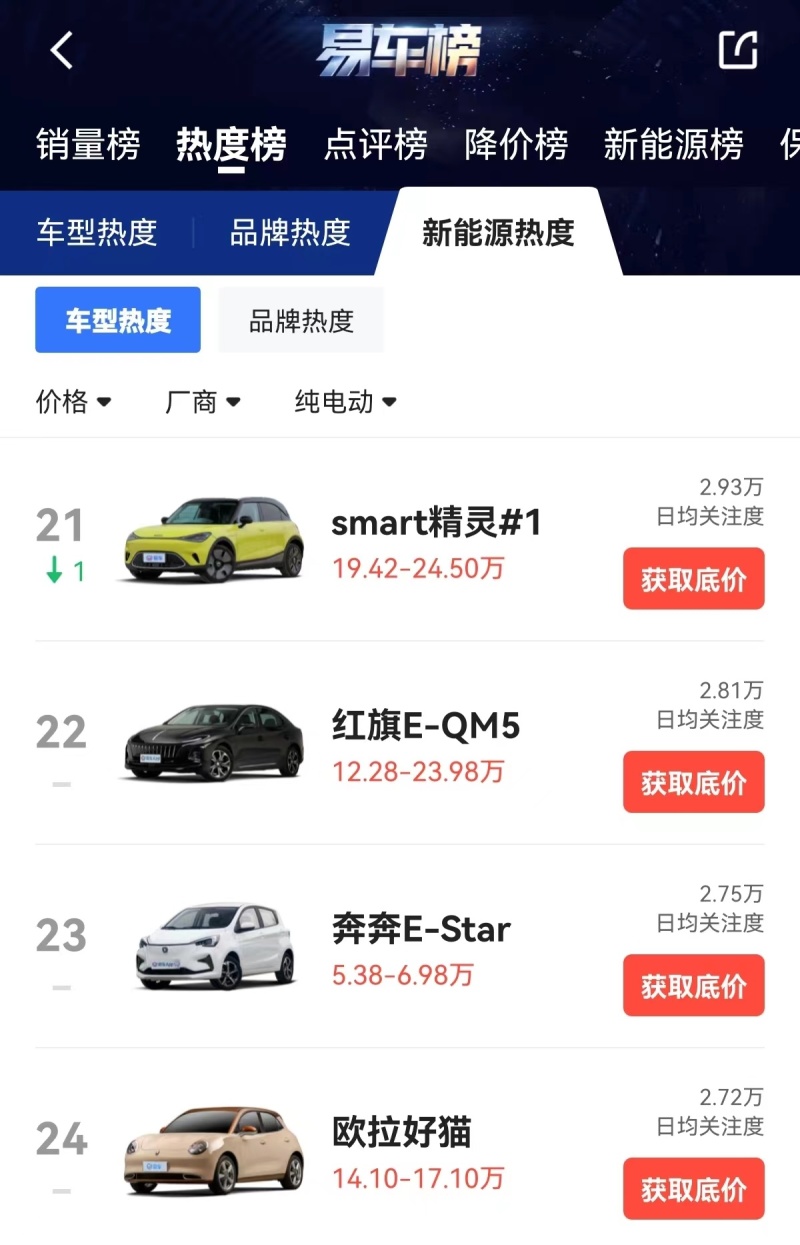Viewport: 800px width, 1245px height.
Task: Switch to the 降价榜 tab
Action: (x=516, y=145)
